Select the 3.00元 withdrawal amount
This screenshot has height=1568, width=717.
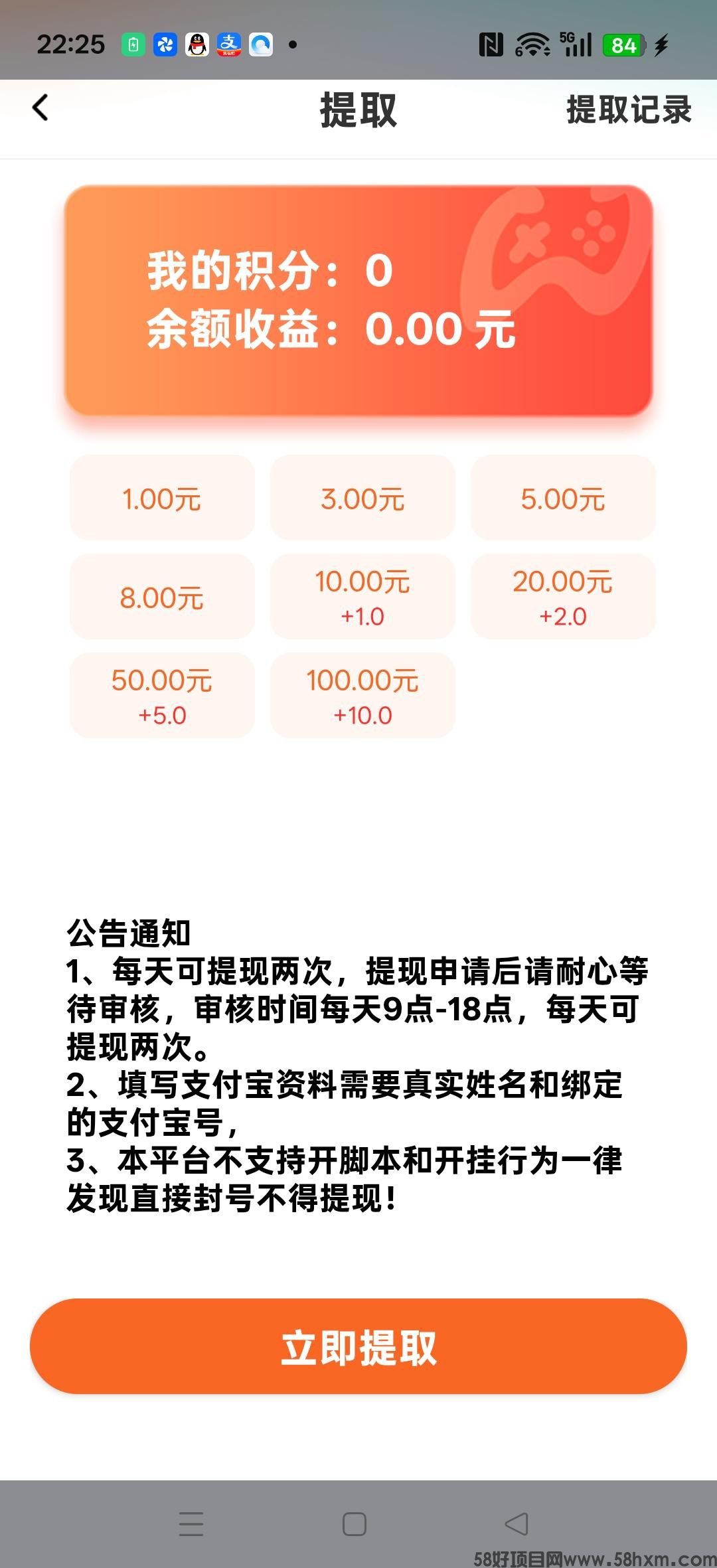(x=362, y=498)
